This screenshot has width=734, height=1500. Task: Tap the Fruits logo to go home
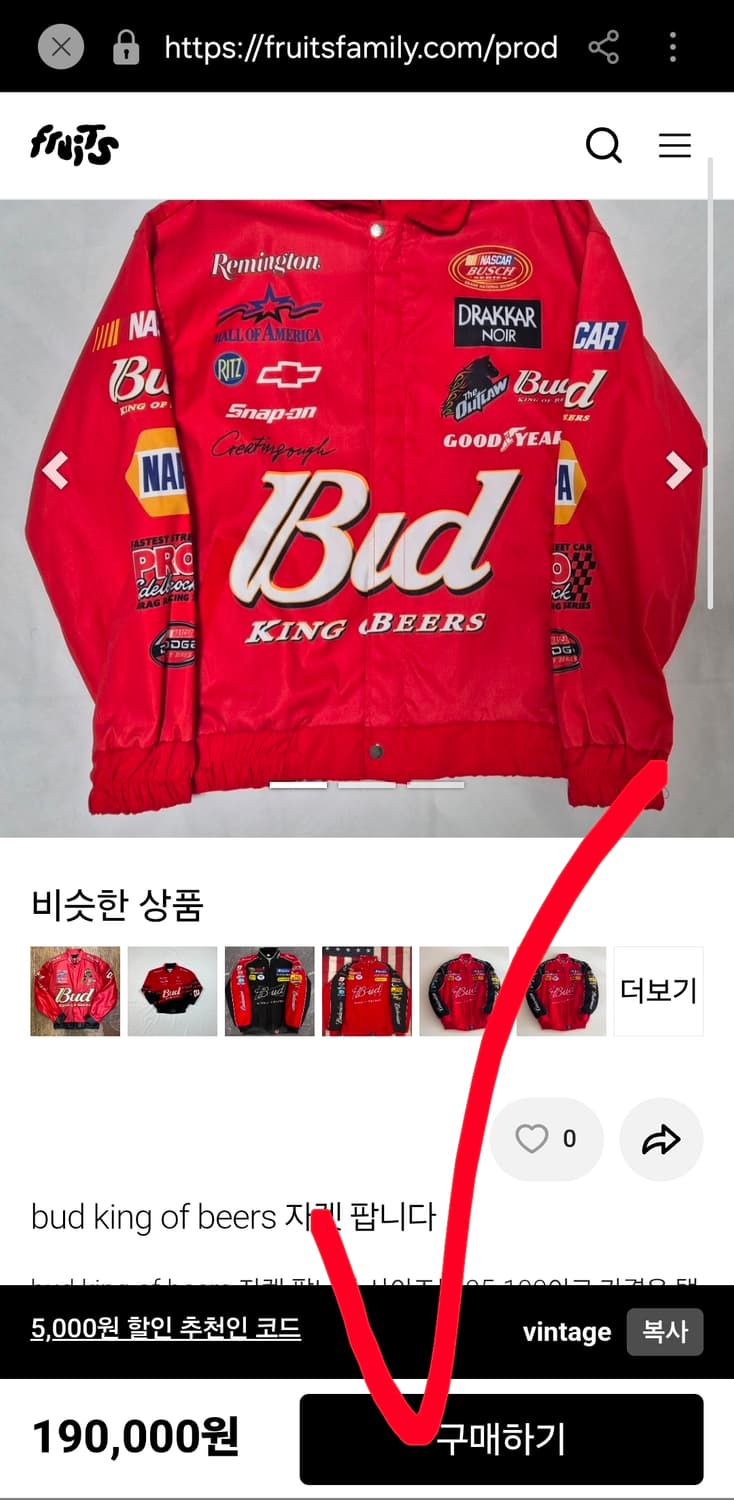pos(72,144)
